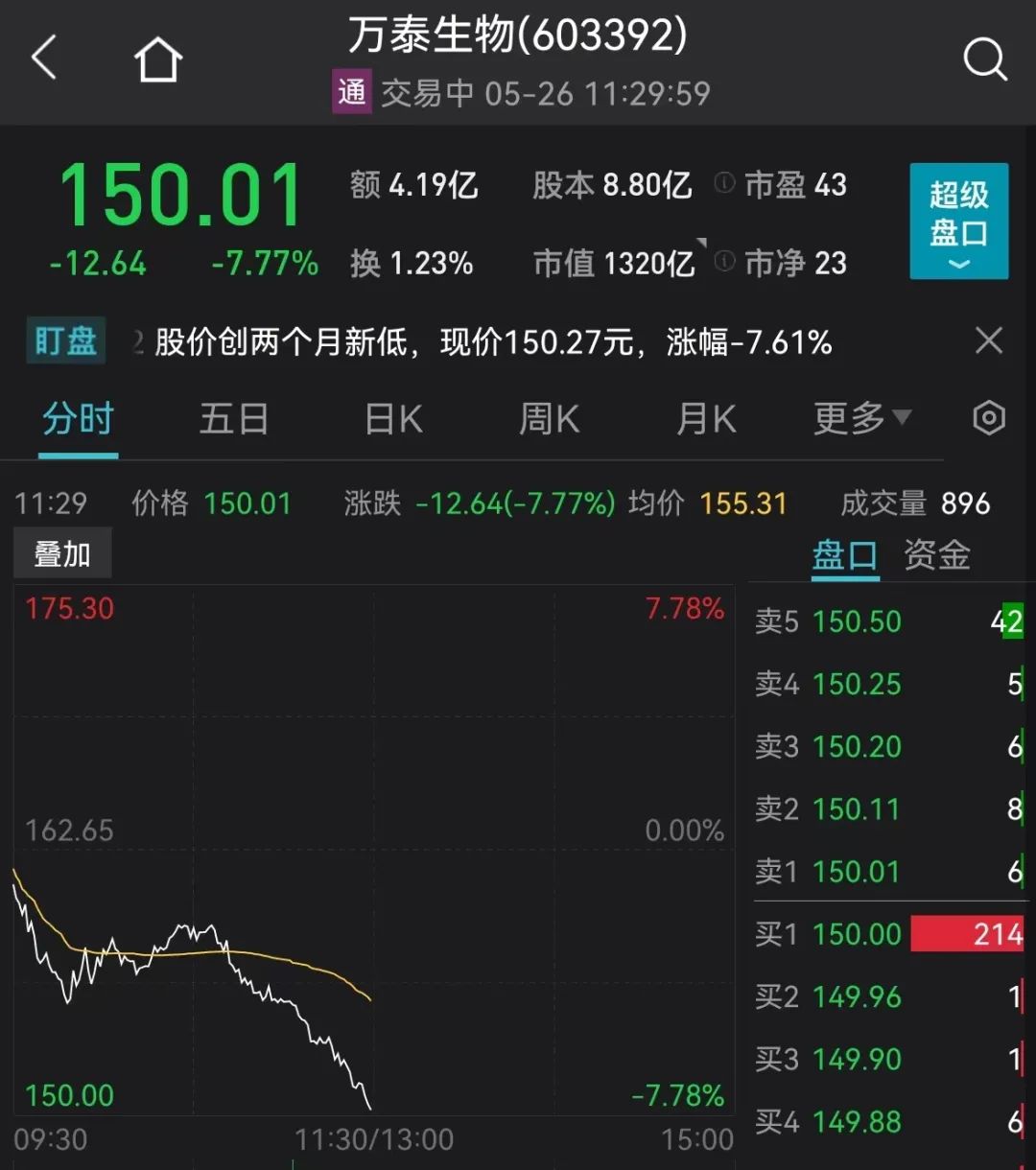The image size is (1036, 1170).
Task: Open the 盯盘 alert badge
Action: [64, 340]
